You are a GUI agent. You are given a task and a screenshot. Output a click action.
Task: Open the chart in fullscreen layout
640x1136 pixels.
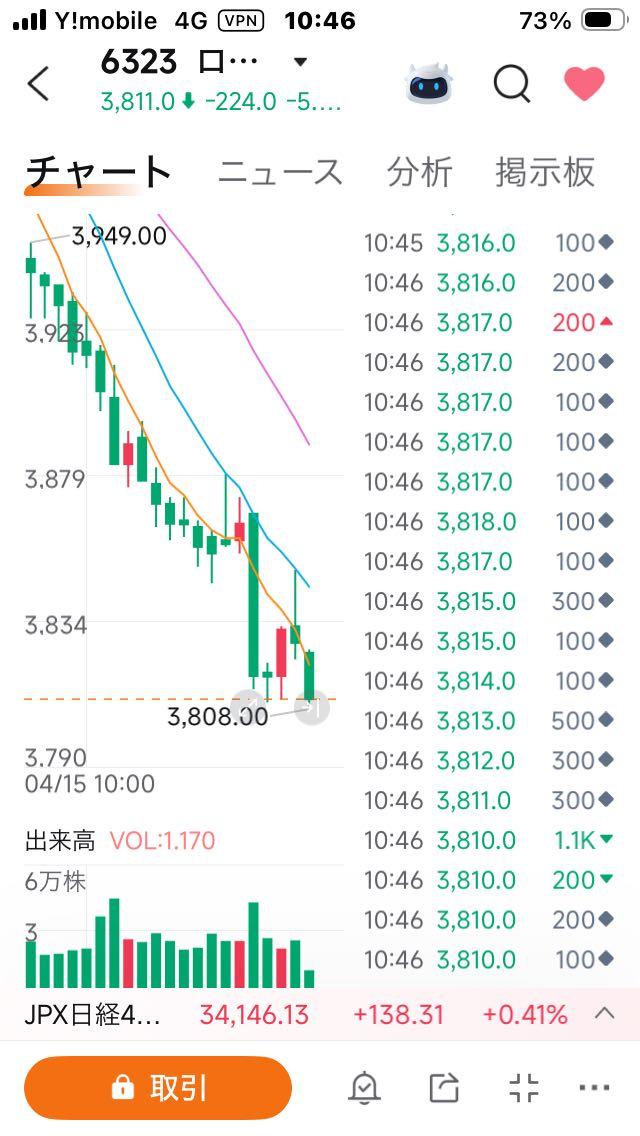click(523, 1088)
